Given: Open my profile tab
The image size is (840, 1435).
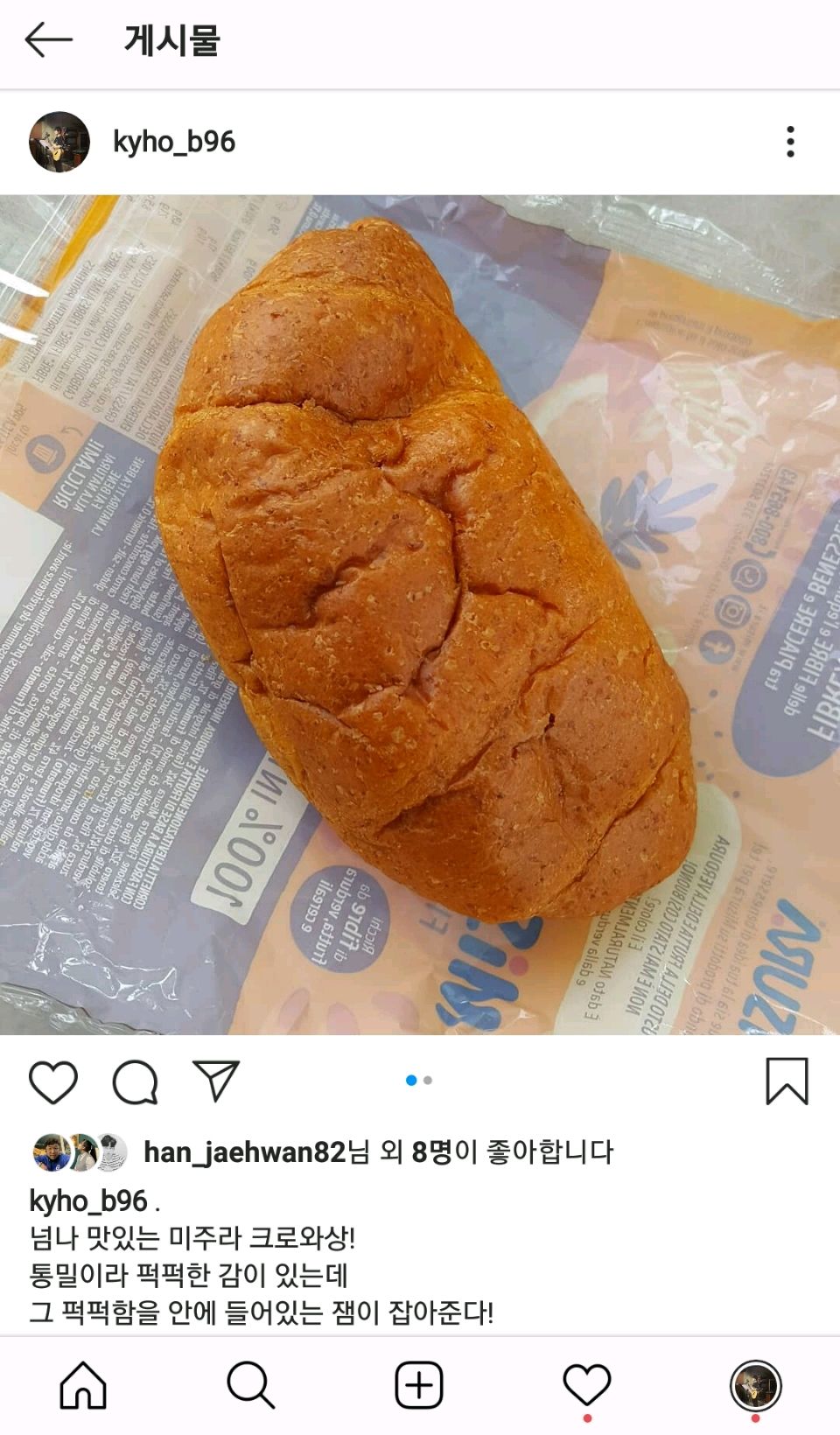Looking at the screenshot, I should [755, 1385].
